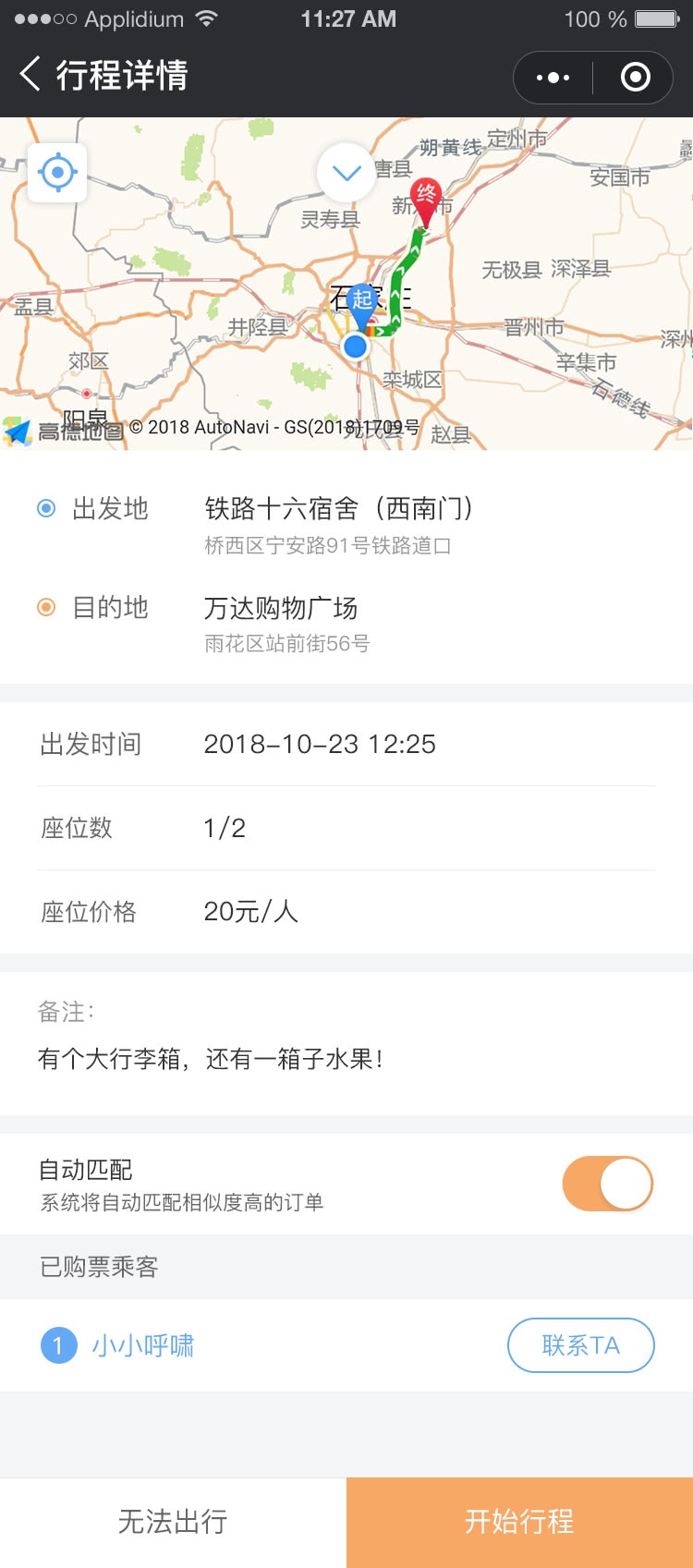Contact passenger via 联系TA button
The image size is (693, 1568).
580,1345
